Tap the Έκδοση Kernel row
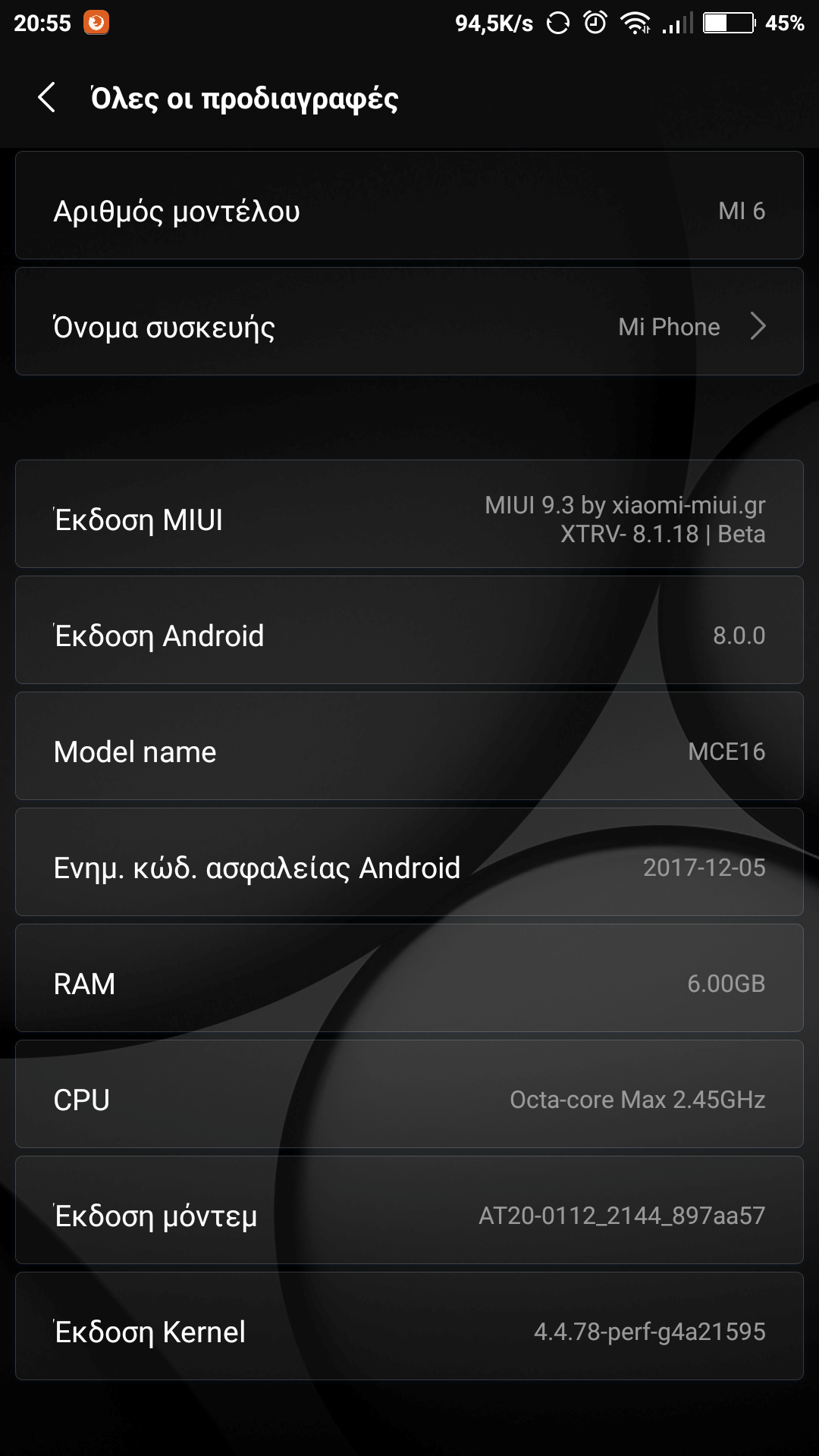The image size is (819, 1456). tap(409, 1326)
